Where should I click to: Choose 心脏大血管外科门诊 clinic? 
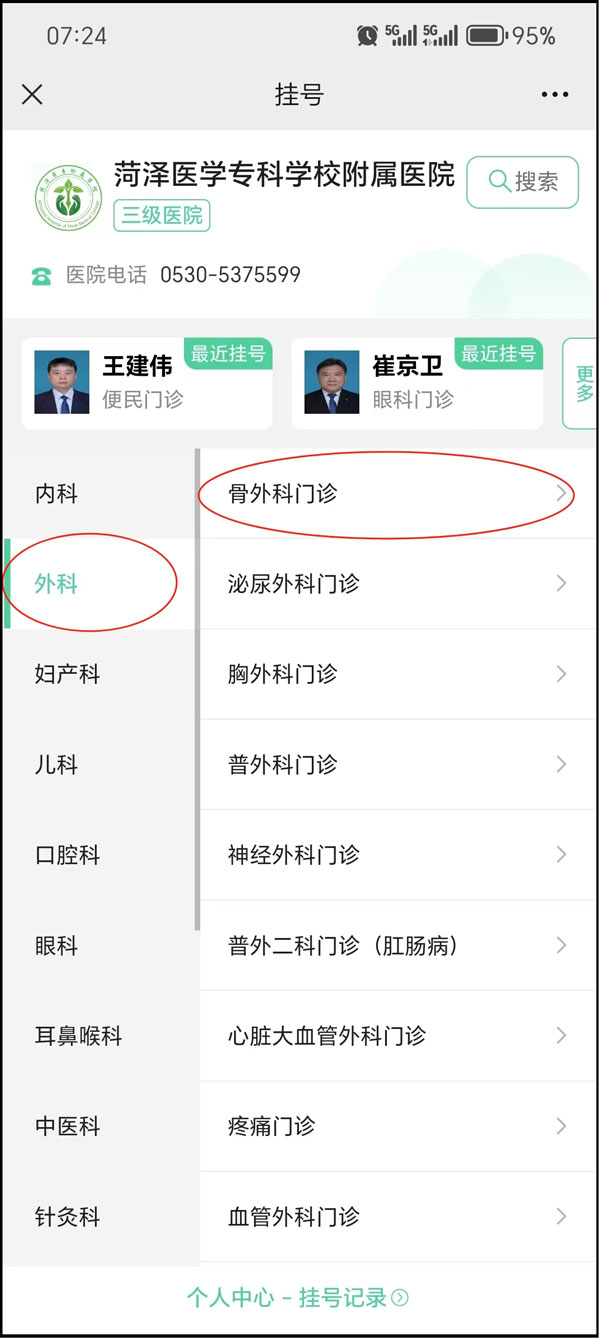pos(398,1036)
